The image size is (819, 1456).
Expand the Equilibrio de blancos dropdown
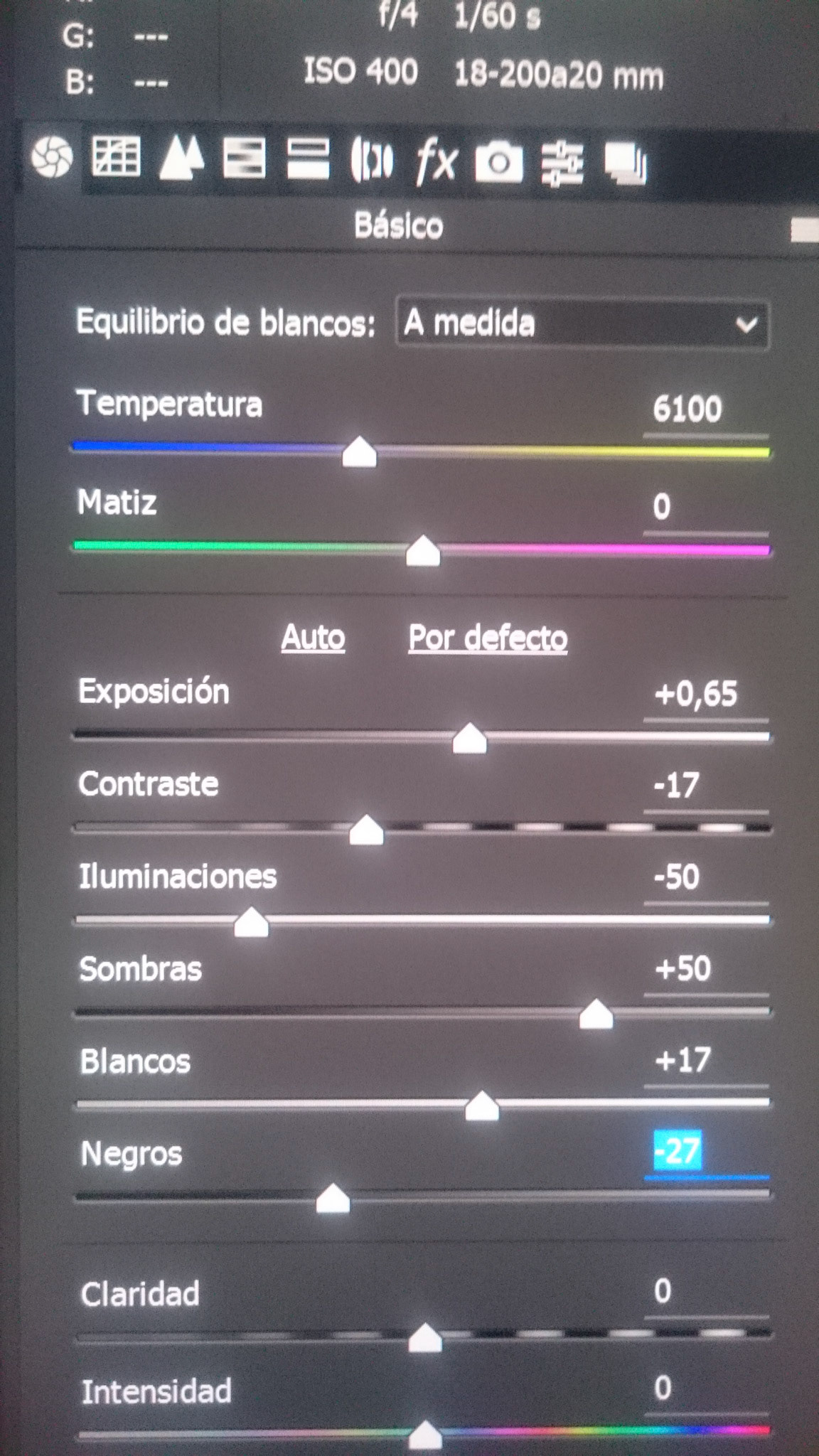[582, 324]
